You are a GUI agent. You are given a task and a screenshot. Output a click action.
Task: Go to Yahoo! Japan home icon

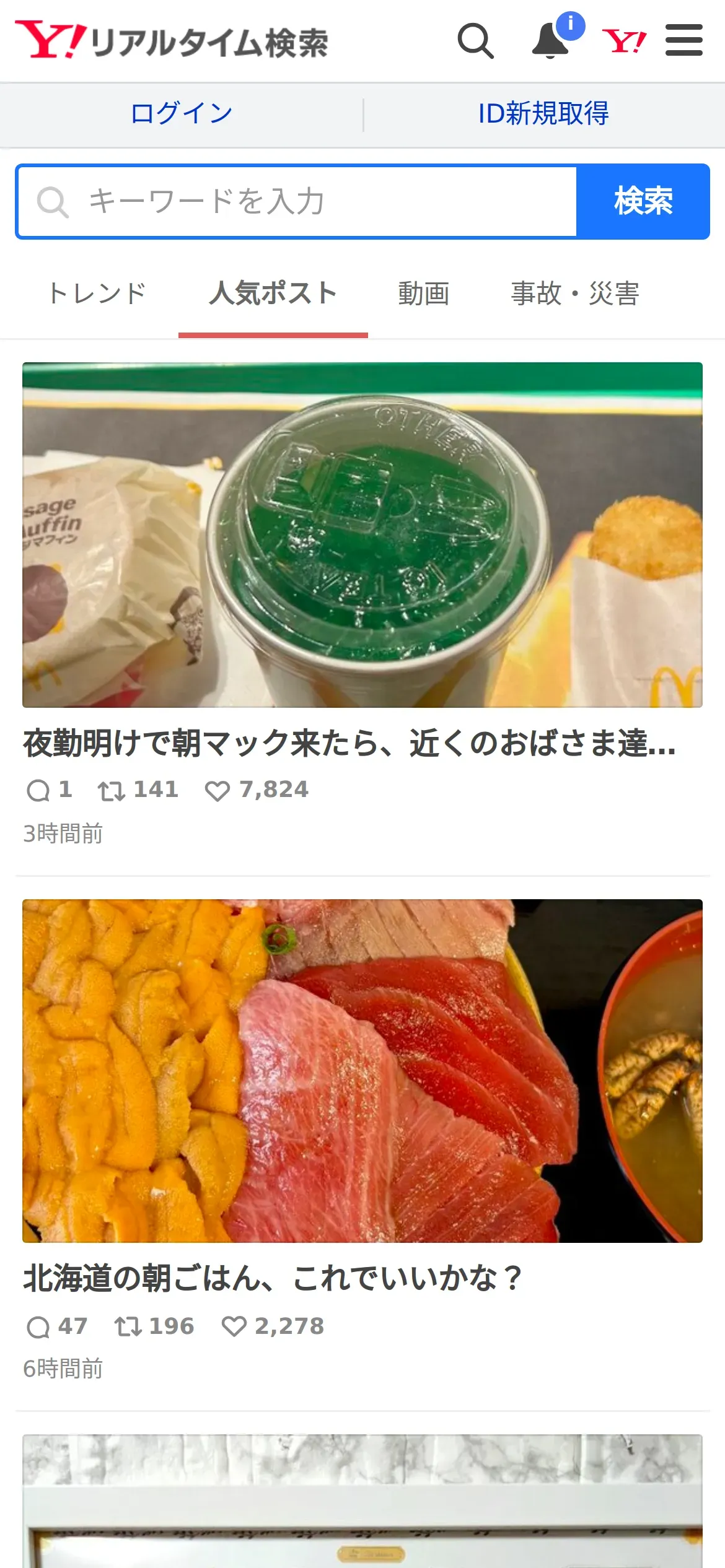[624, 41]
